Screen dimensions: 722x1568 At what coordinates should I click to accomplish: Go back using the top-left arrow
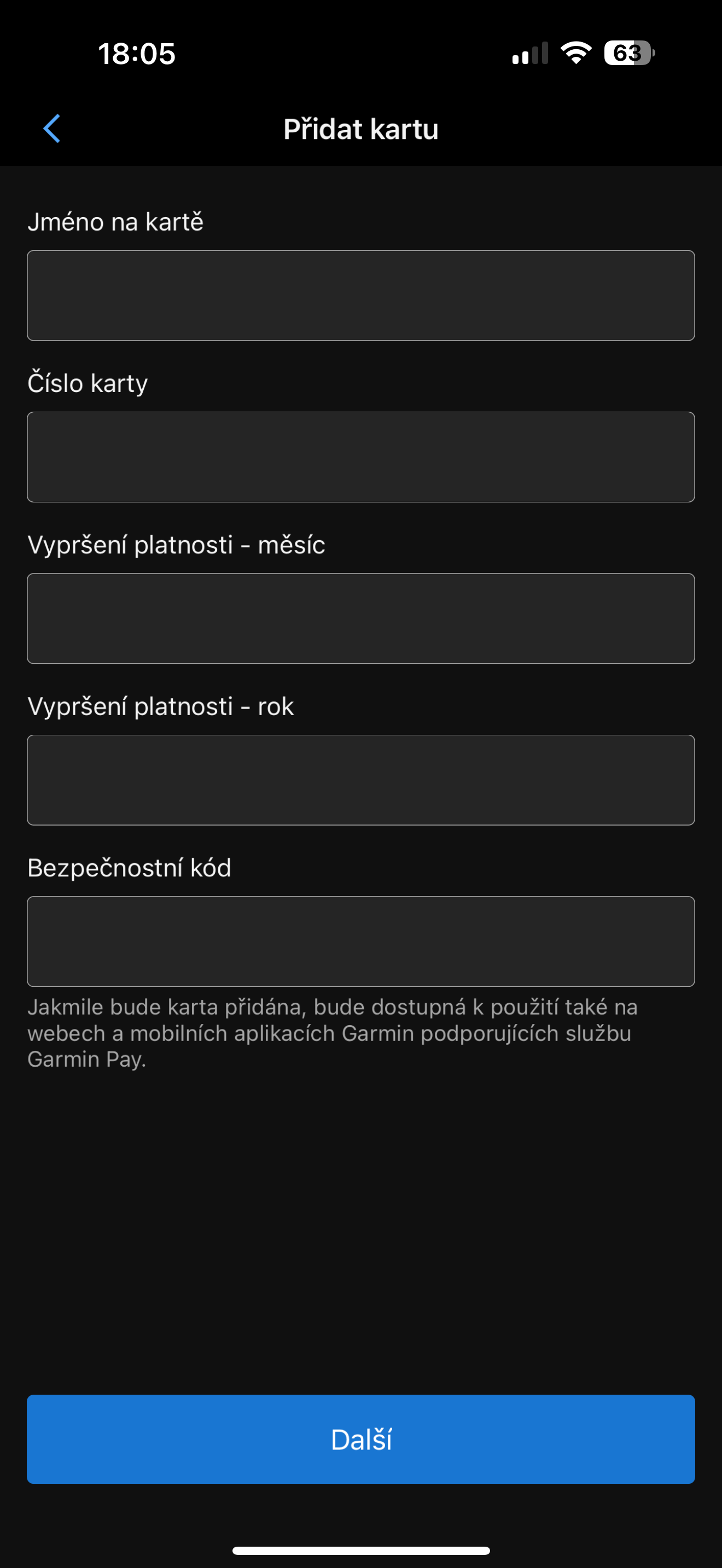click(52, 128)
